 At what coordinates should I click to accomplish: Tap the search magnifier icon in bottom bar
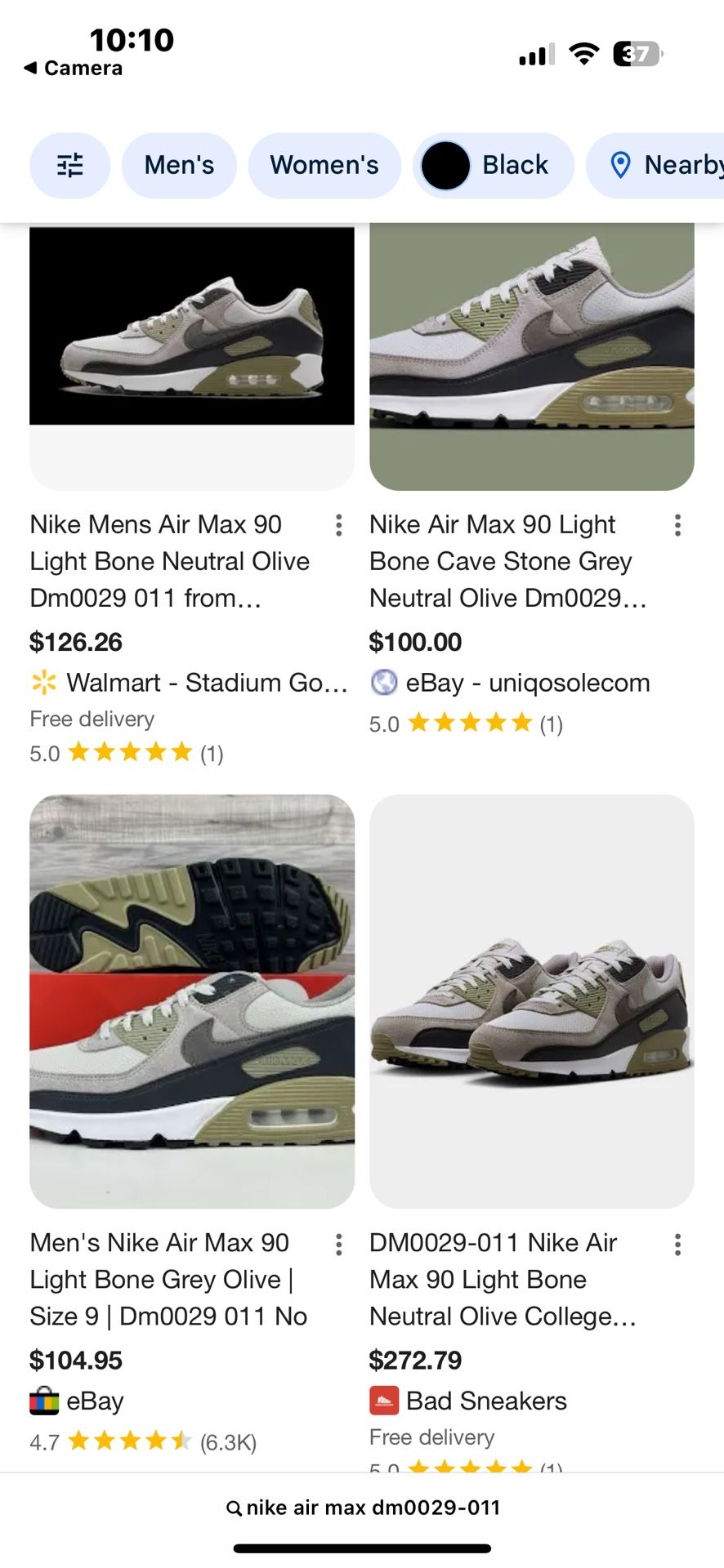pyautogui.click(x=233, y=1507)
